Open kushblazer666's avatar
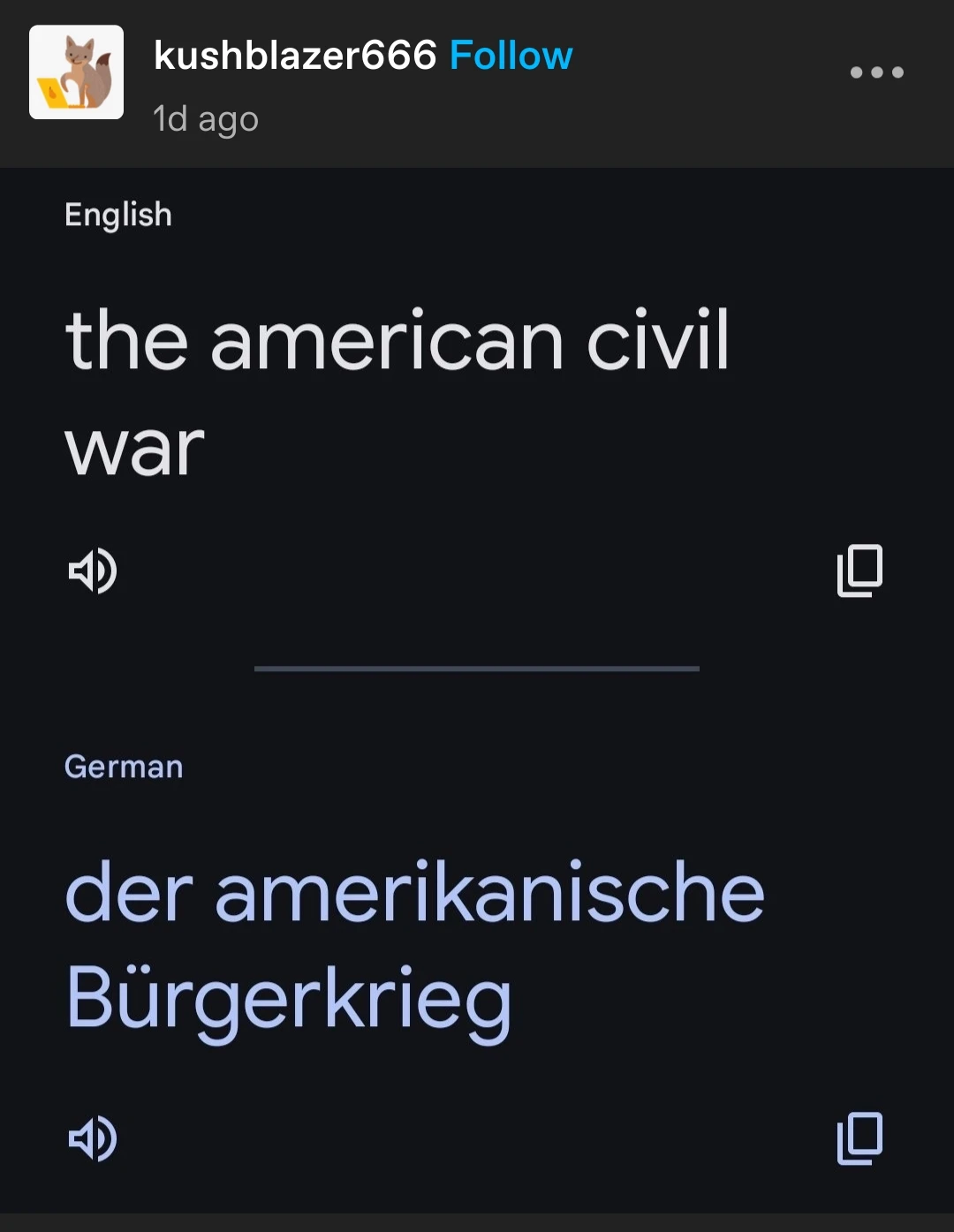954x1232 pixels. [x=77, y=72]
